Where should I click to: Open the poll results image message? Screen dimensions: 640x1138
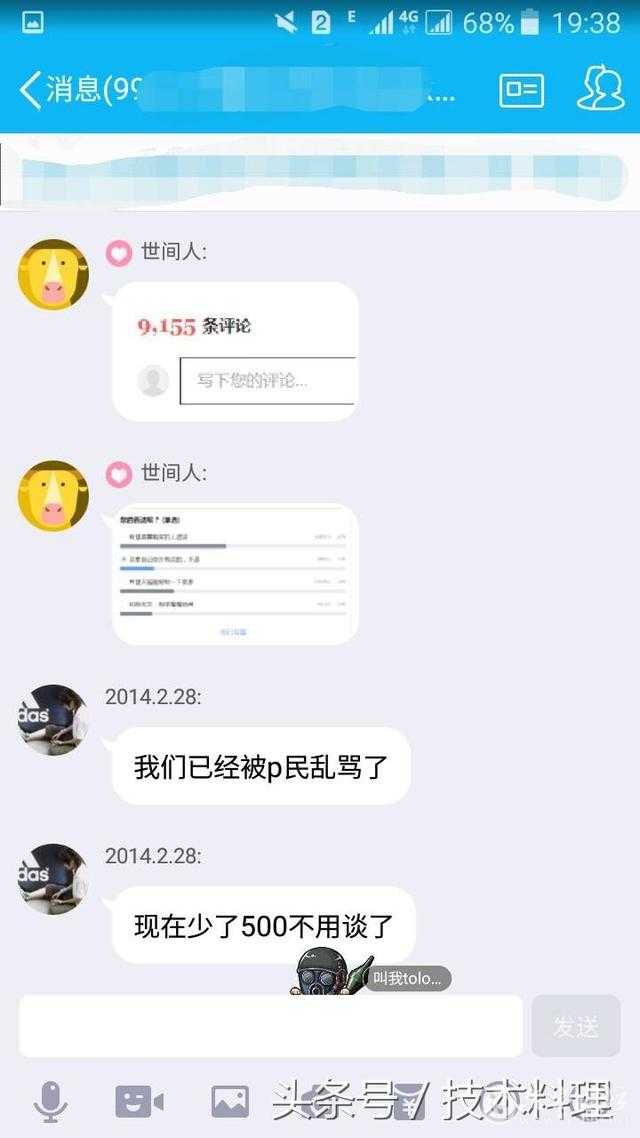(x=235, y=574)
